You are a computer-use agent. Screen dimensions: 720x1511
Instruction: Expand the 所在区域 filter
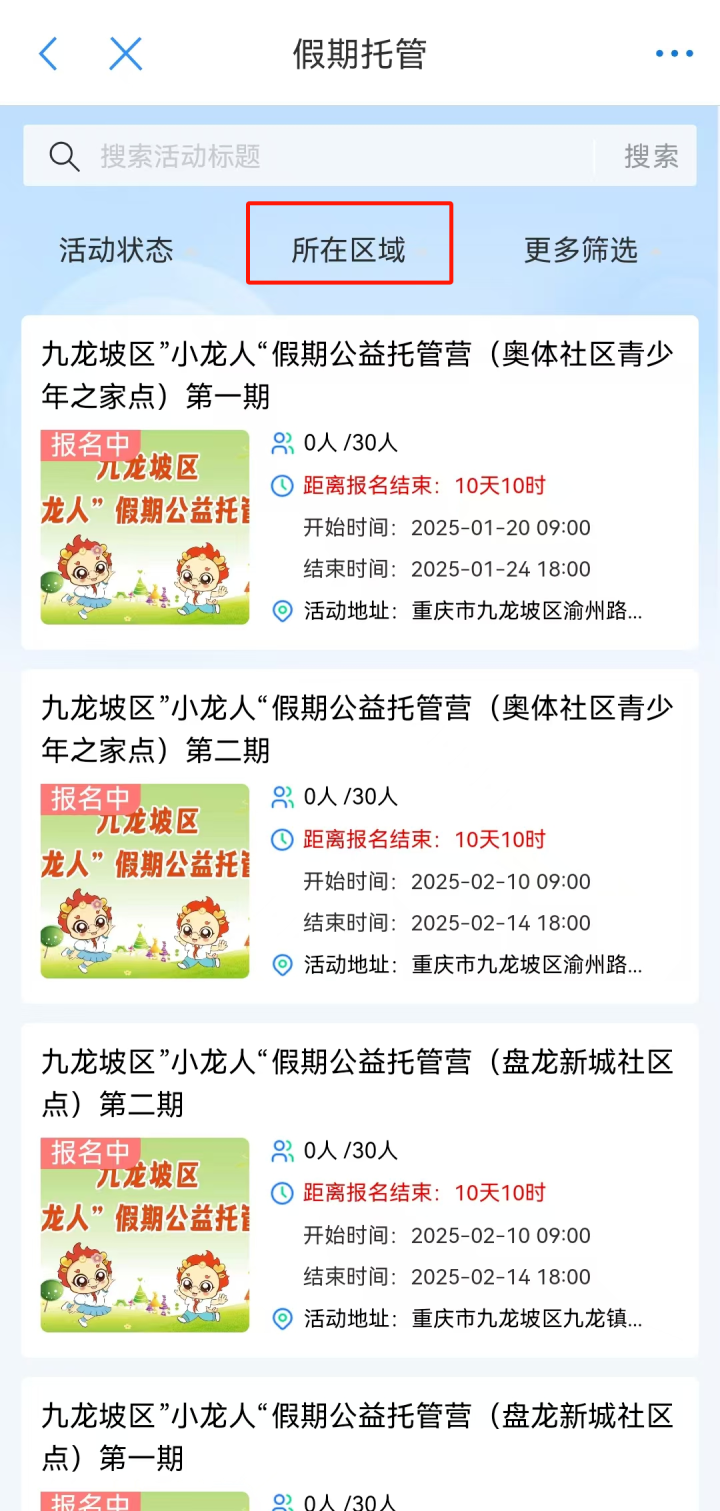(349, 250)
